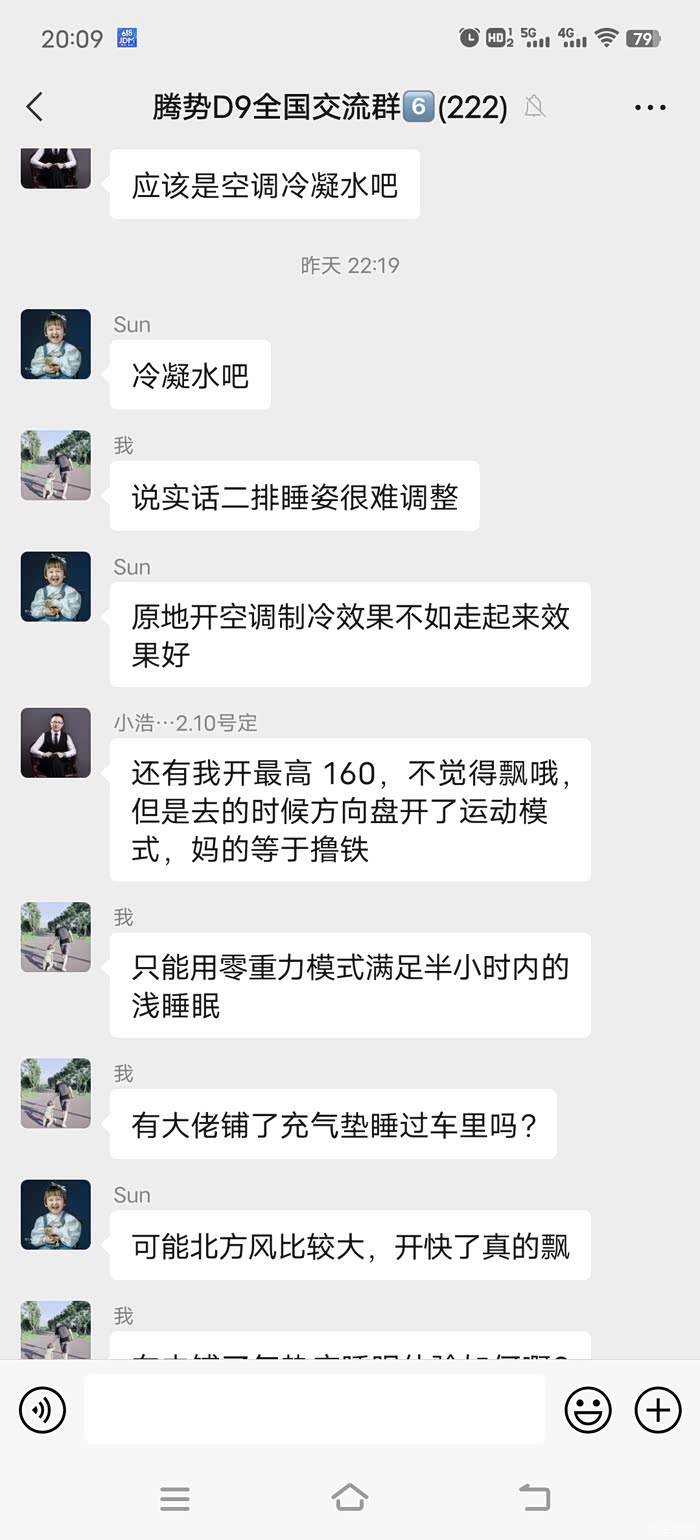Open Sun's avatar beside 可能北方风比较大 message
700x1540 pixels.
pyautogui.click(x=56, y=1214)
